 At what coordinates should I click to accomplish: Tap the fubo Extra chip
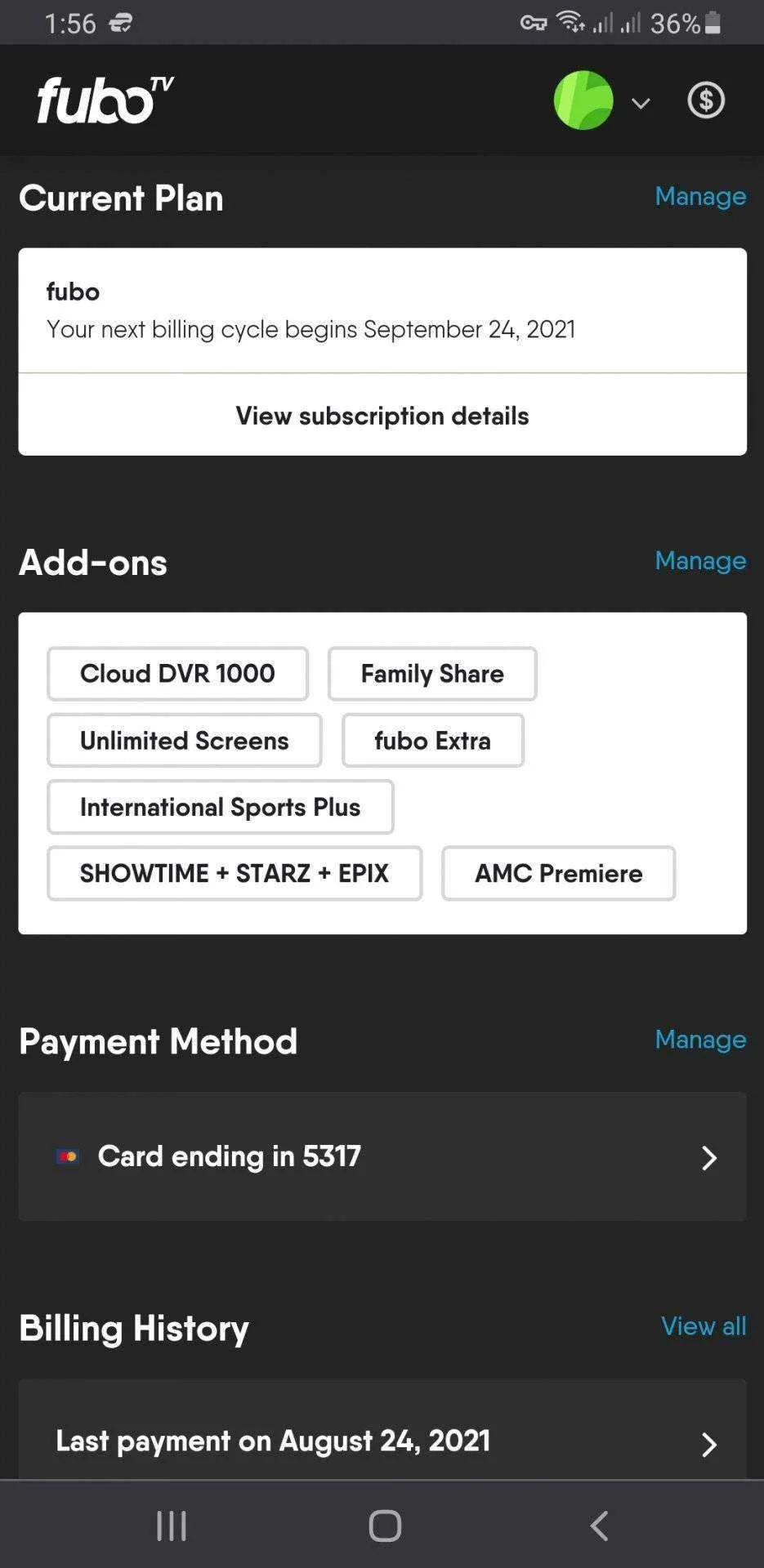coord(433,741)
